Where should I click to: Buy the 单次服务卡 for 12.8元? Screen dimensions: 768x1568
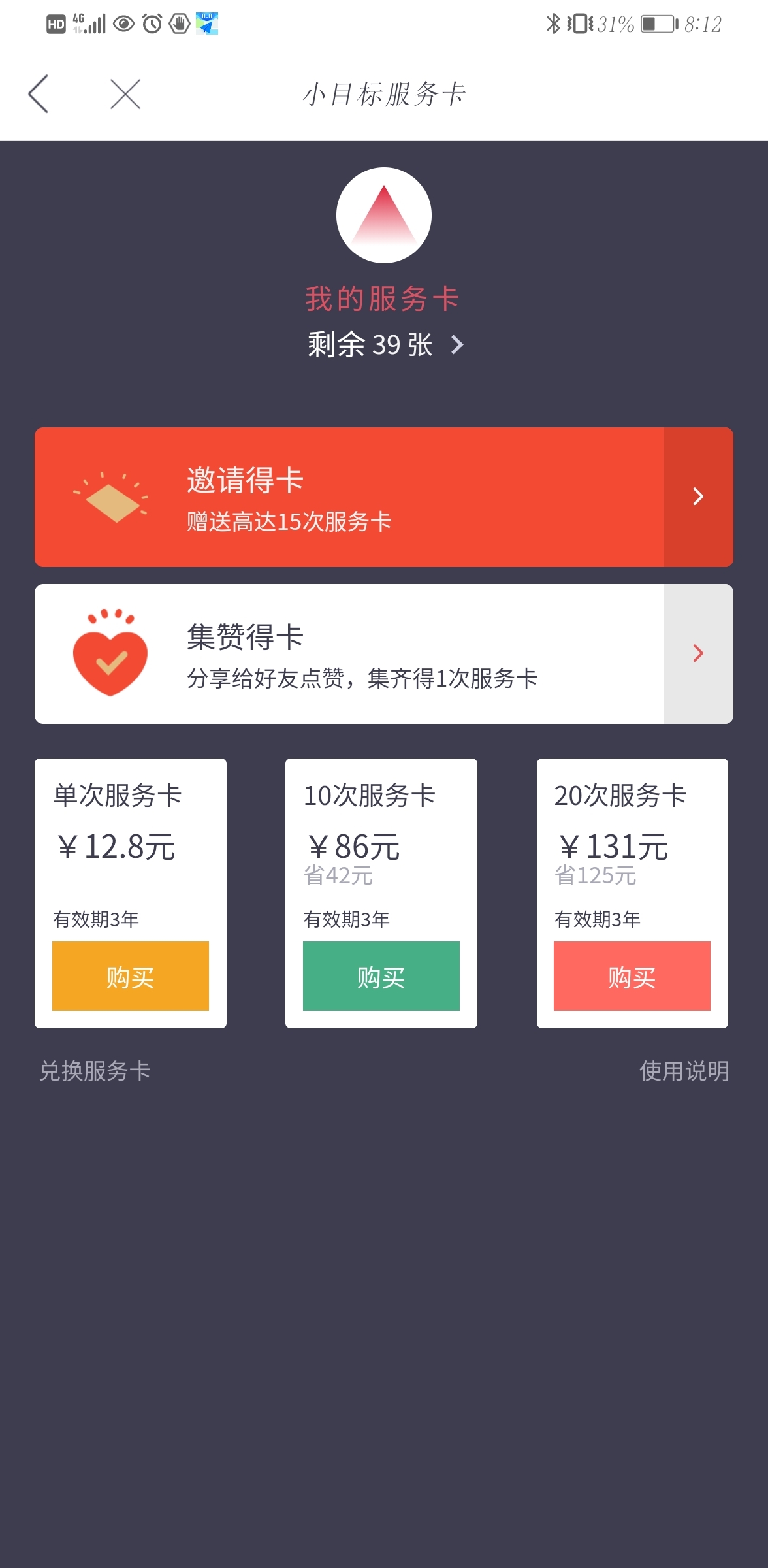point(131,976)
